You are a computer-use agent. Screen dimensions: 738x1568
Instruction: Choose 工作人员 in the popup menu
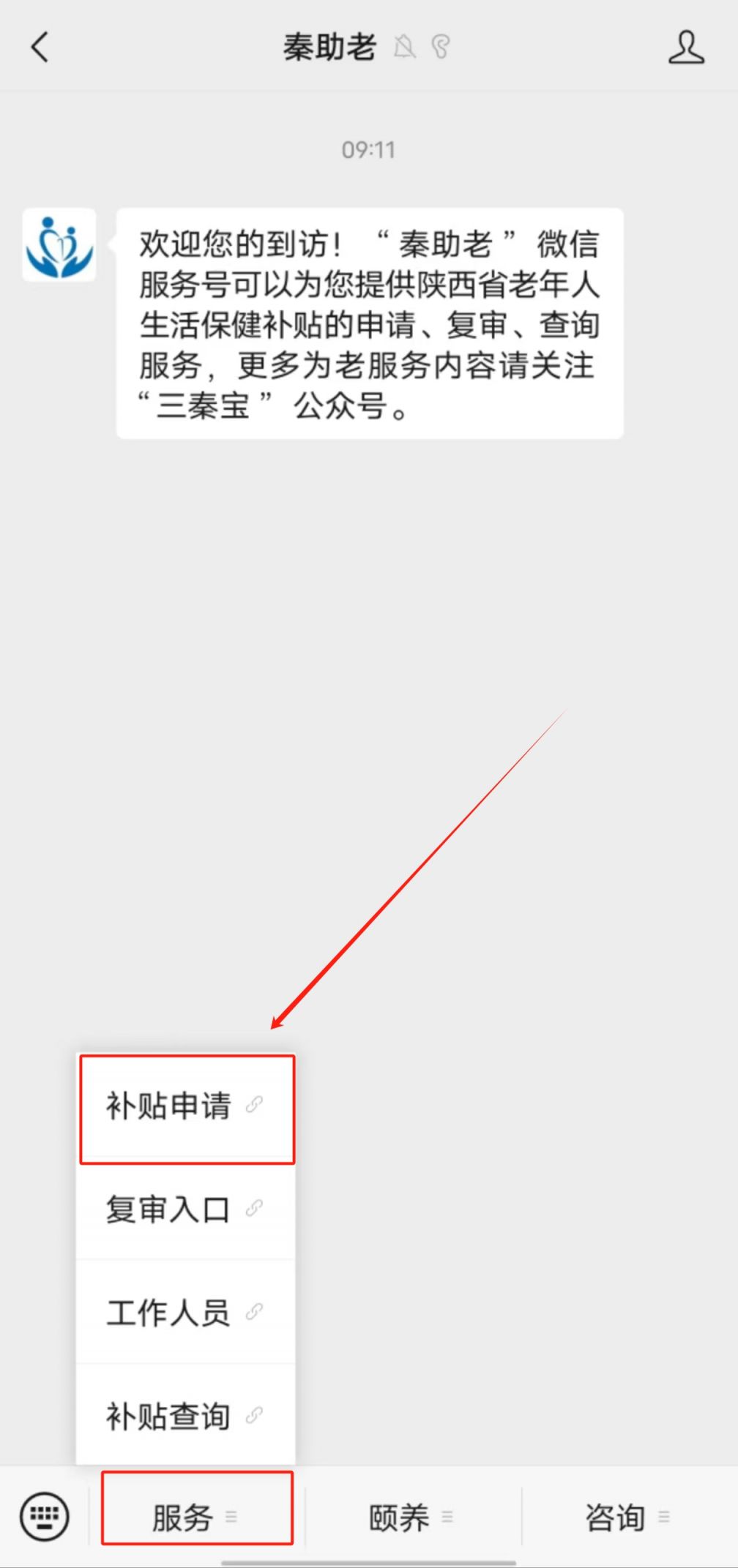tap(186, 1312)
